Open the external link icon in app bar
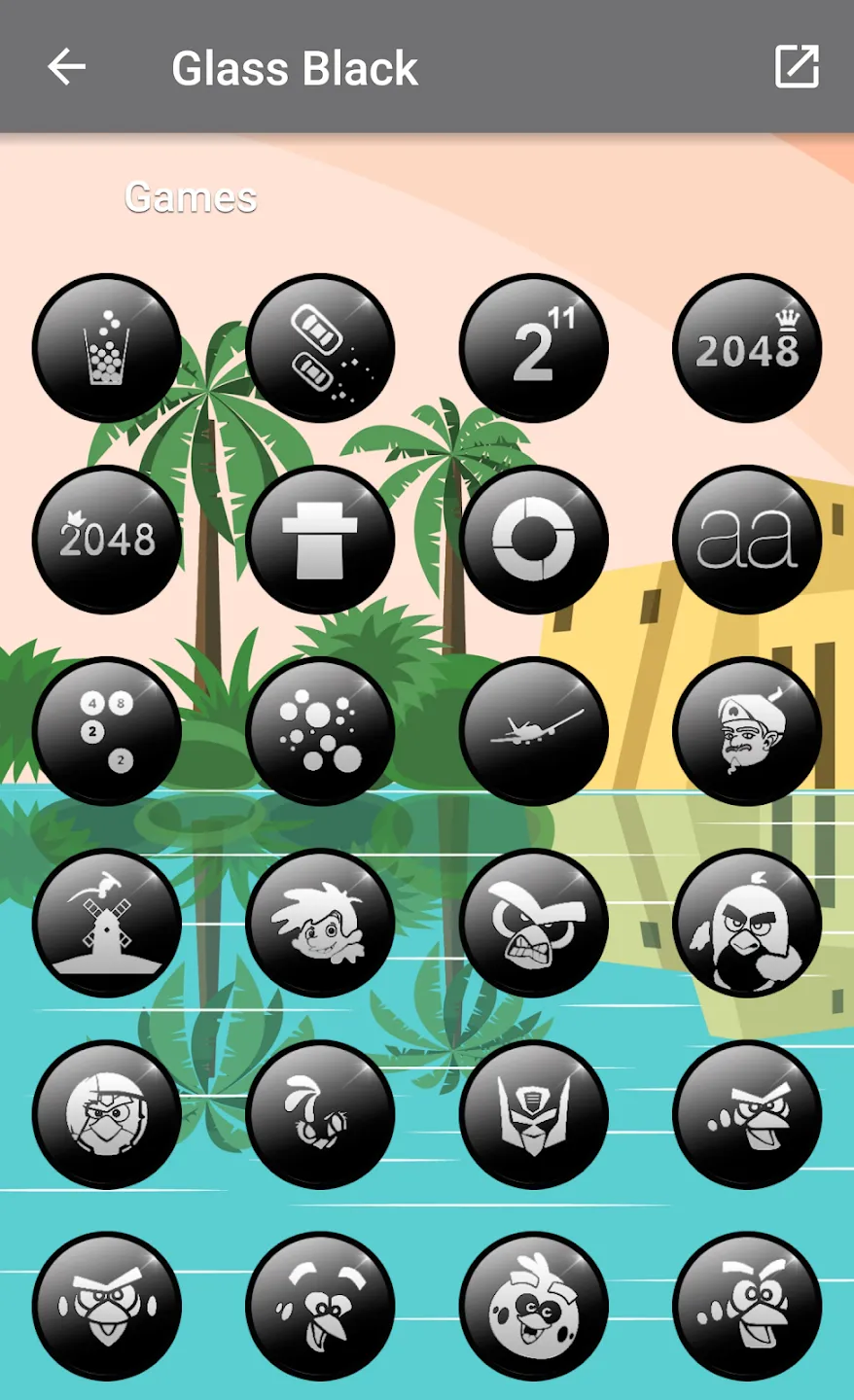 click(797, 67)
